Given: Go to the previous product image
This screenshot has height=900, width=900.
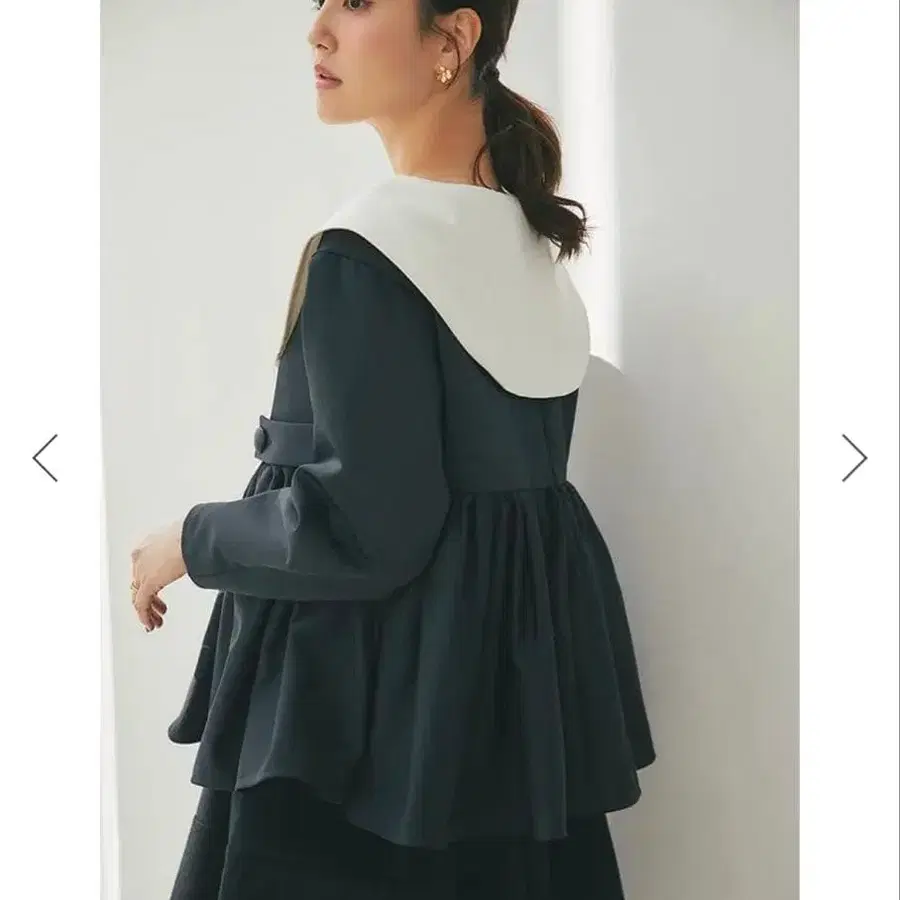Looking at the screenshot, I should click(x=45, y=458).
